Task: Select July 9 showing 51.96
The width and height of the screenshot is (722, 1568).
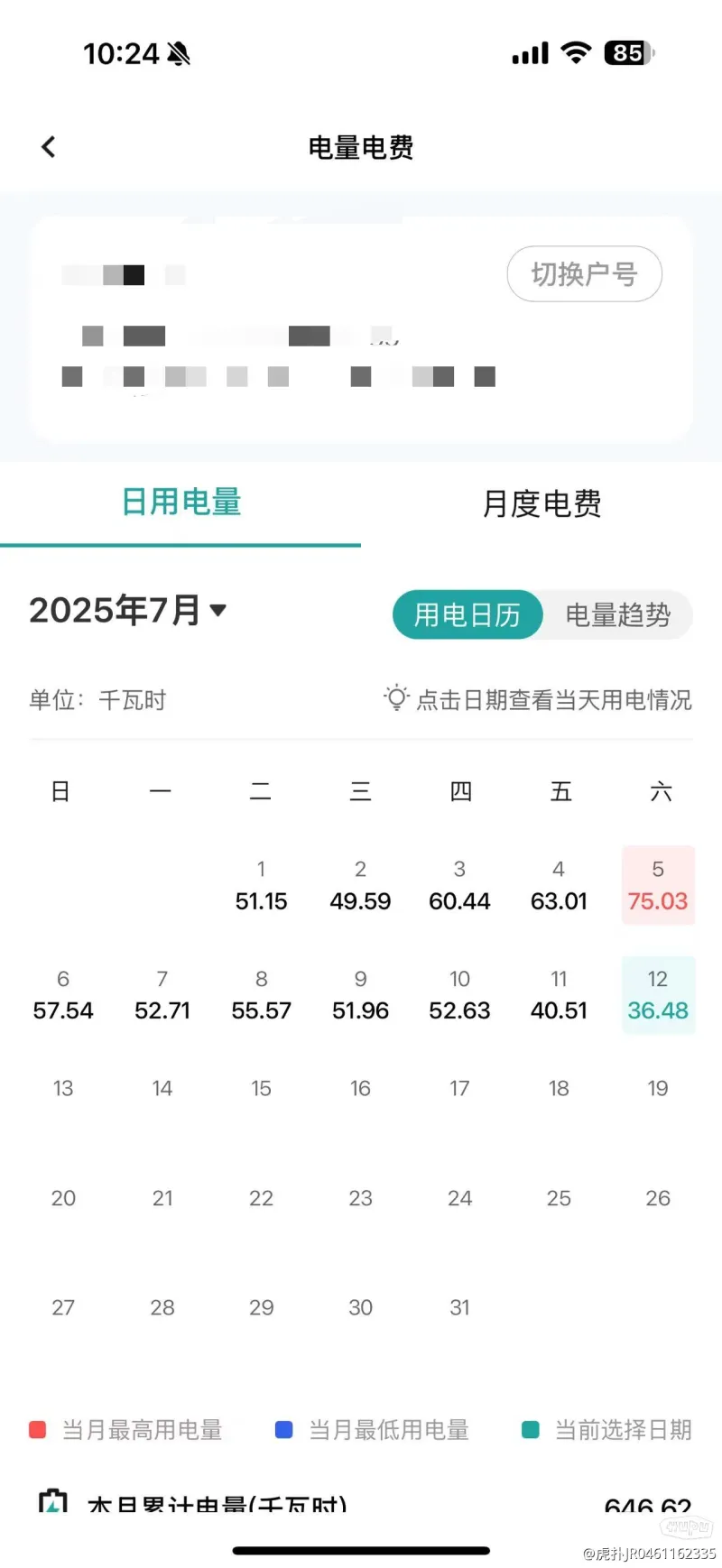Action: tap(360, 995)
